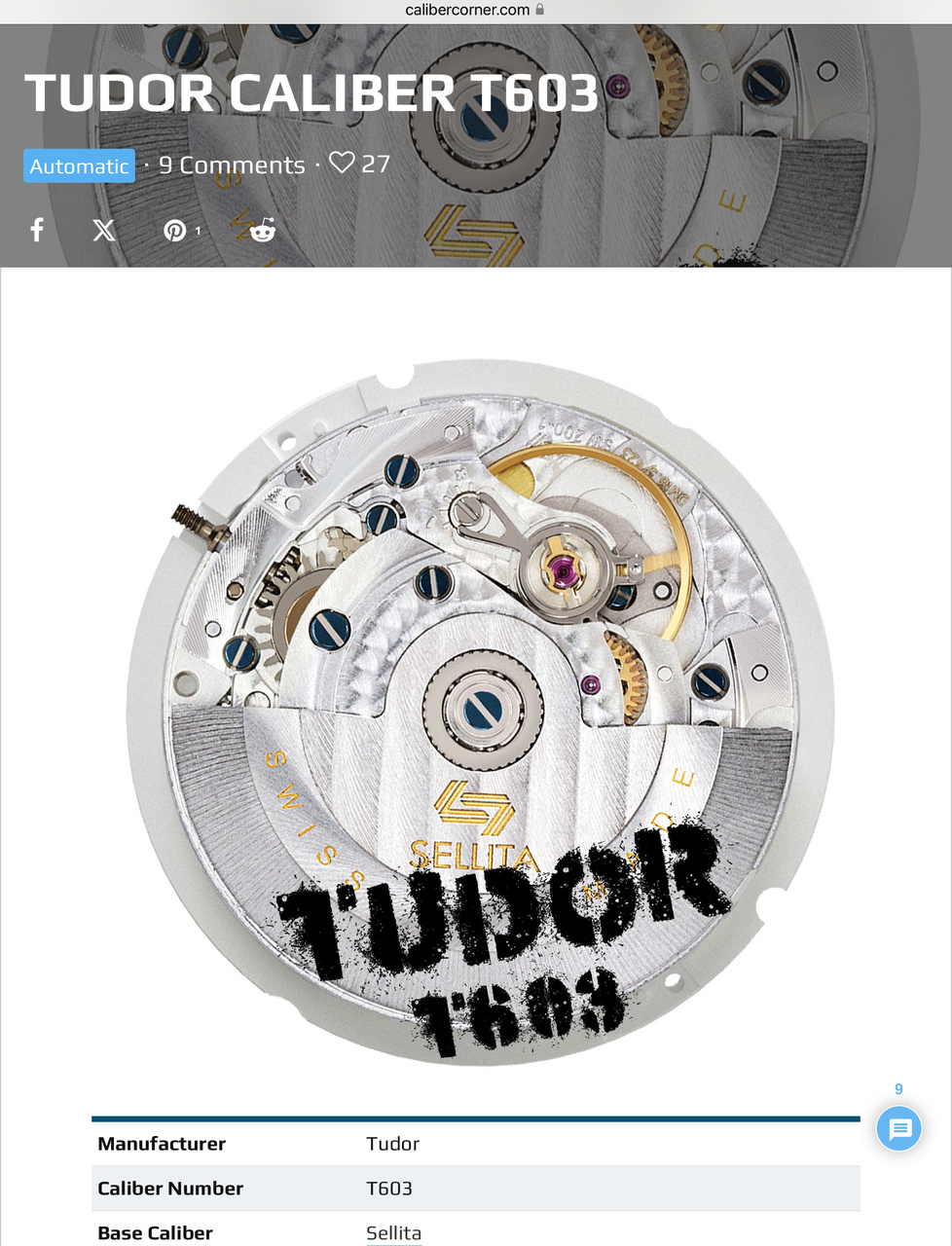952x1246 pixels.
Task: Follow the Sellita base caliber link
Action: pyautogui.click(x=393, y=1233)
